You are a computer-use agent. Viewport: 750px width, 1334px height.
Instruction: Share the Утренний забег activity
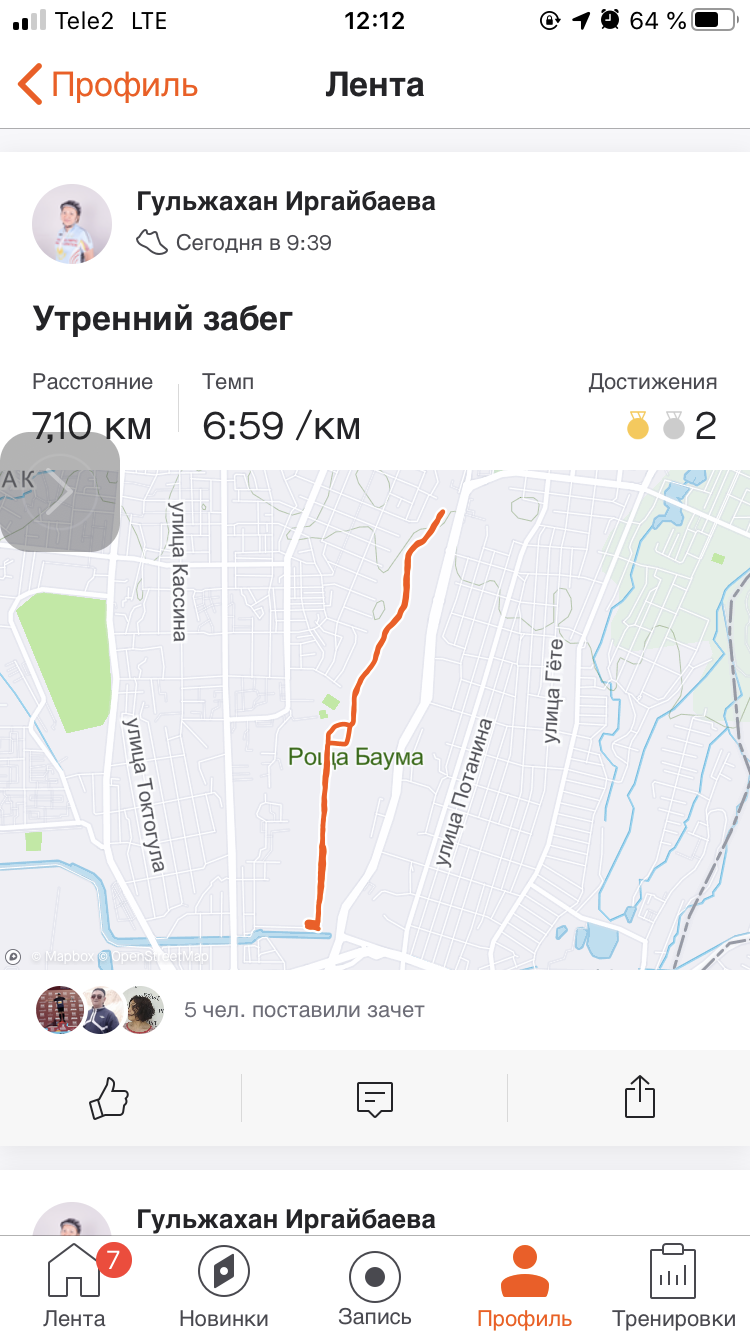pyautogui.click(x=639, y=1098)
